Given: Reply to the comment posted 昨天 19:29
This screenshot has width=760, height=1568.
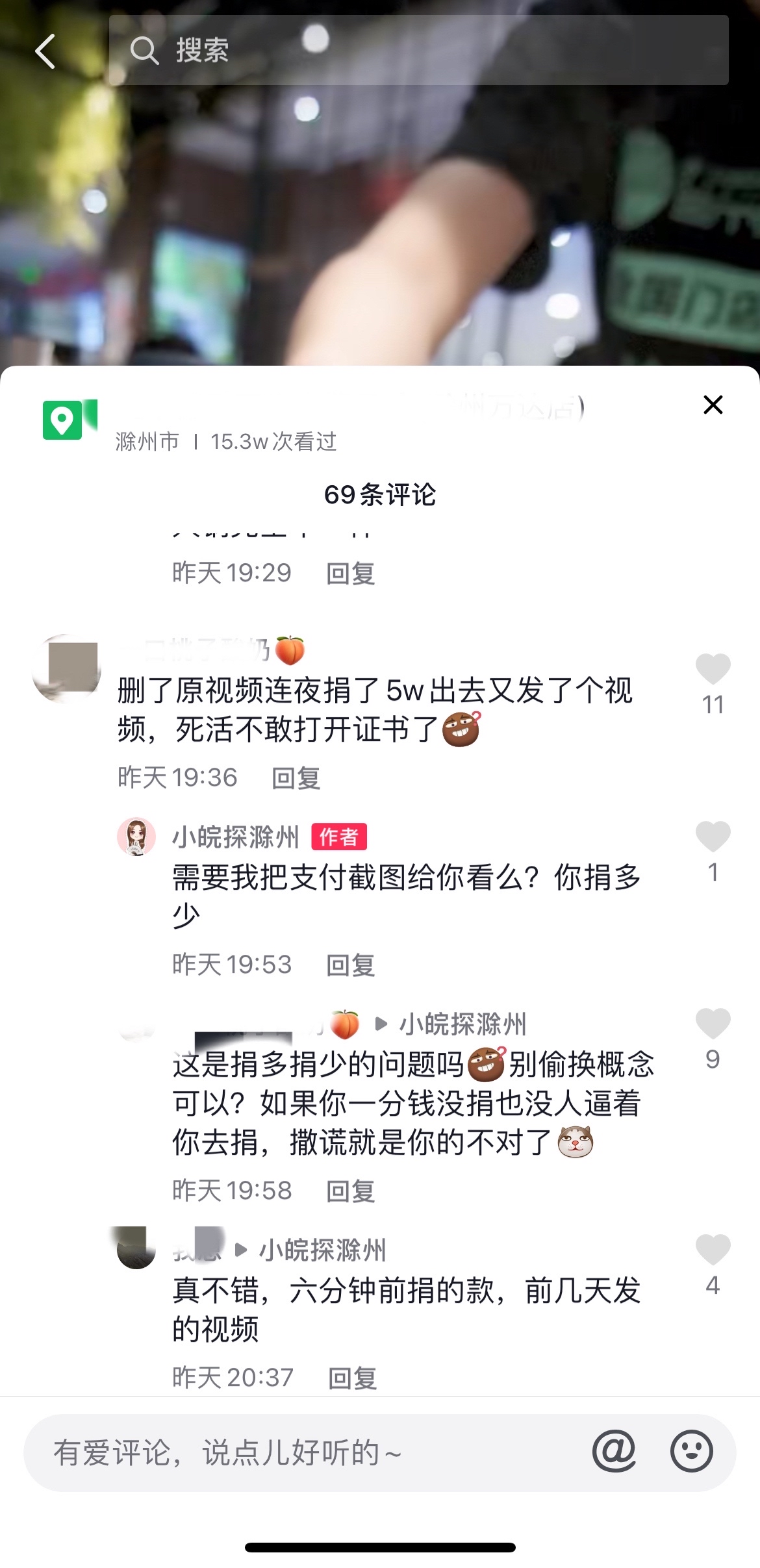Looking at the screenshot, I should [351, 573].
